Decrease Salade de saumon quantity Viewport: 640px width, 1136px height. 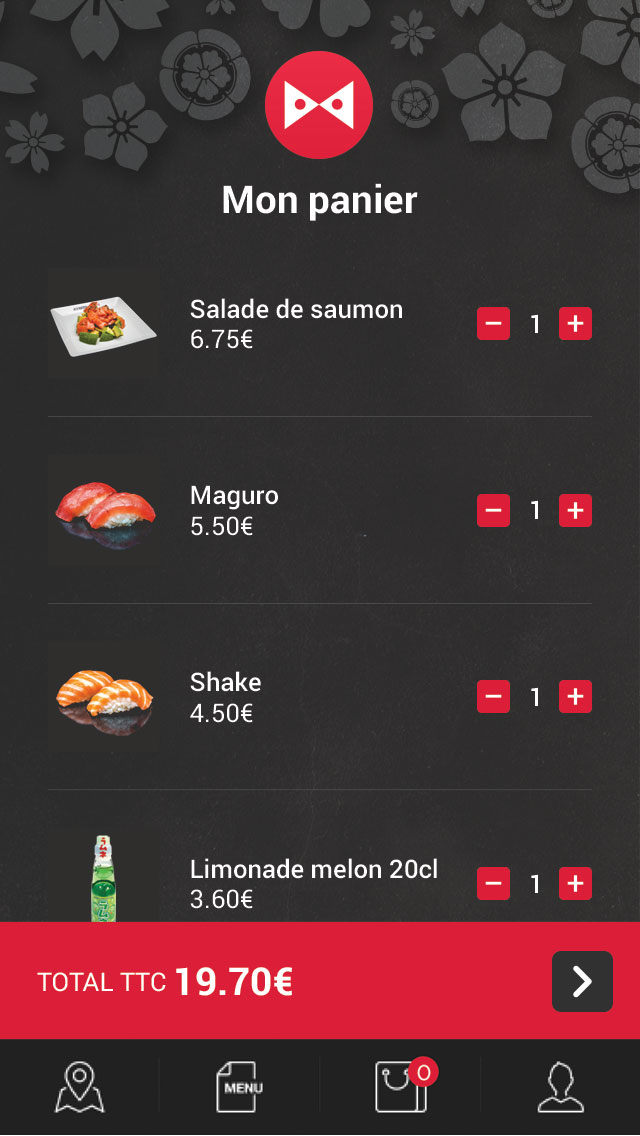pyautogui.click(x=493, y=324)
